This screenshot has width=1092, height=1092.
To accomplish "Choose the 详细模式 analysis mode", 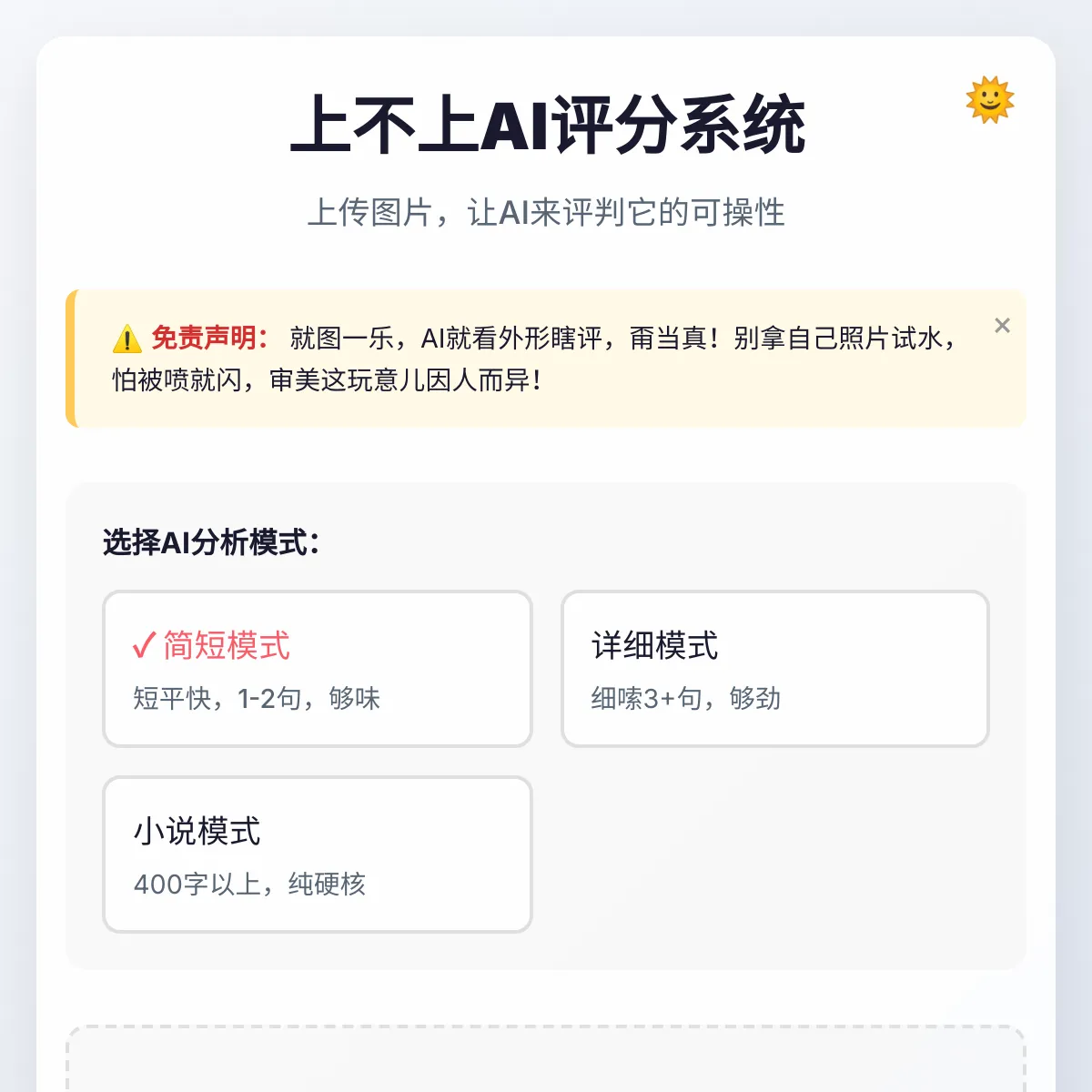I will coord(774,669).
